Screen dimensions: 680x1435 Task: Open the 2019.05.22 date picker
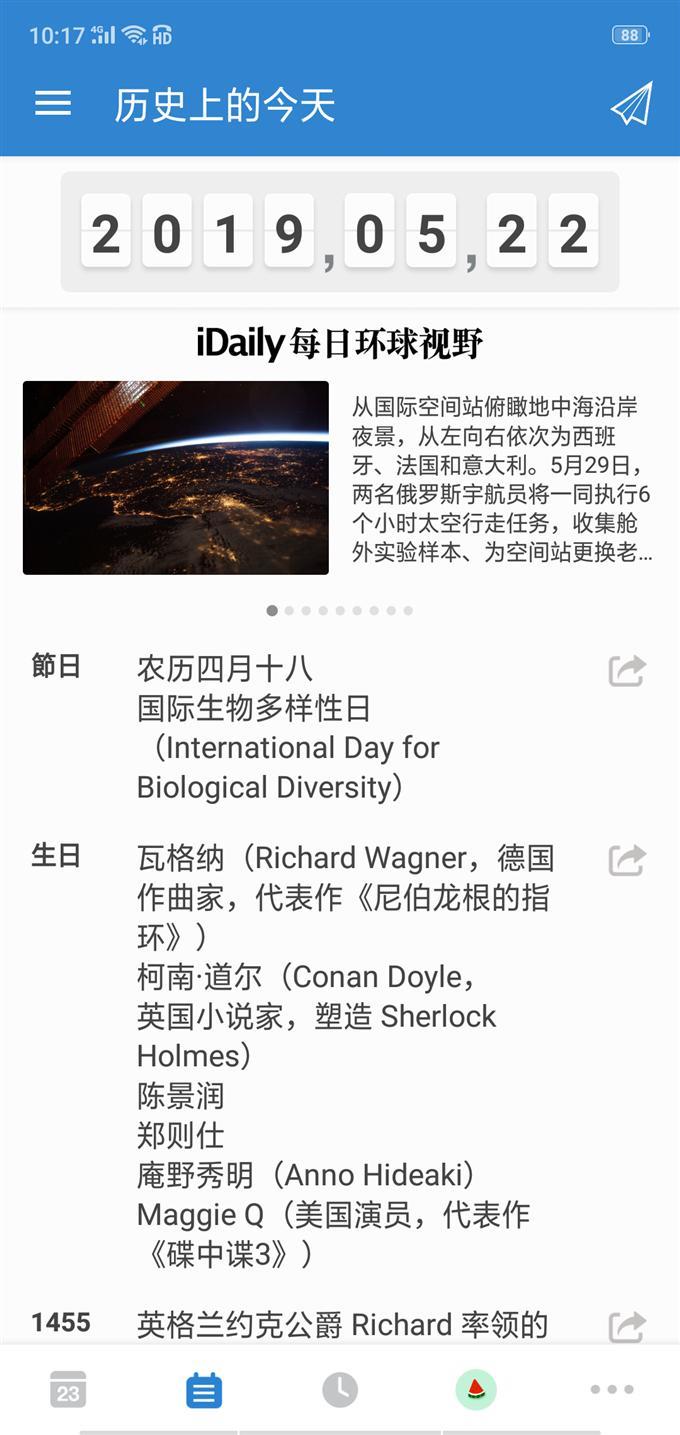click(340, 232)
